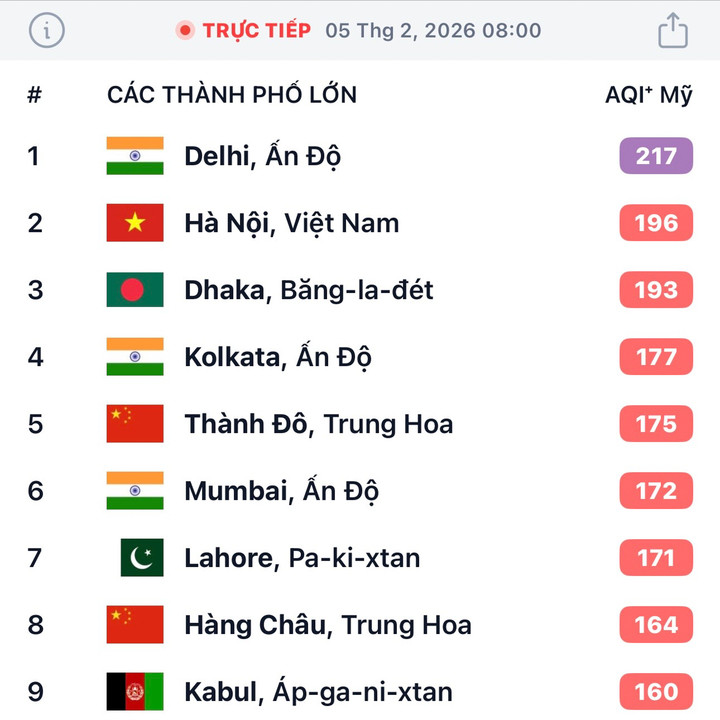View Dhaka, Băng-la-đét details

coord(308,290)
